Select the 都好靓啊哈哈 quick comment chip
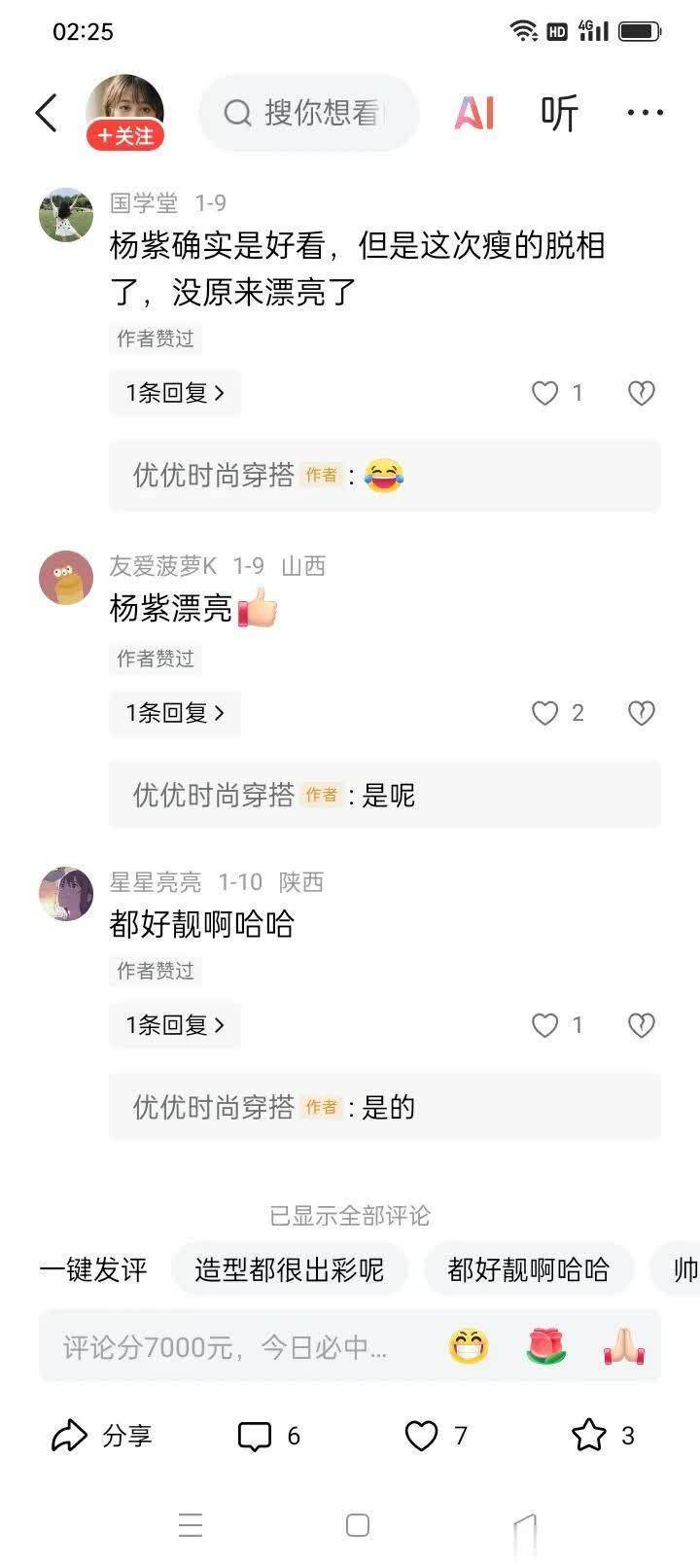Image resolution: width=700 pixels, height=1568 pixels. point(528,1269)
